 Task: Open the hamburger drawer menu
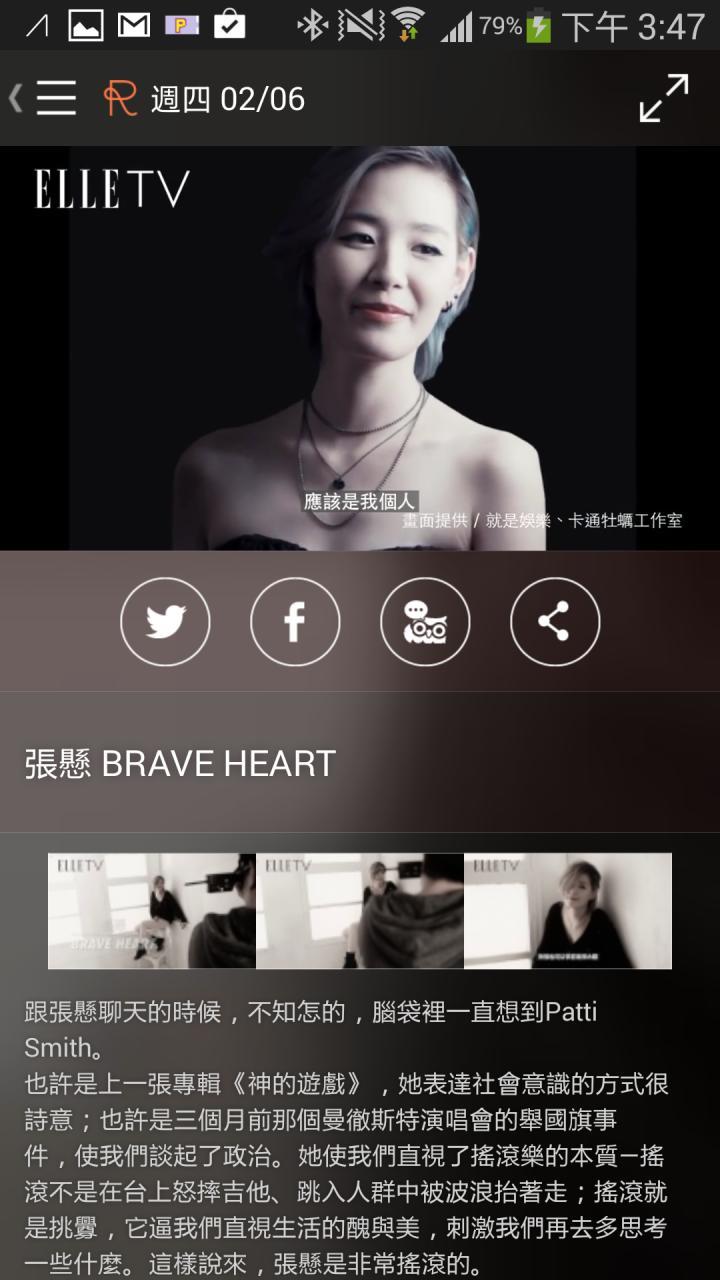(55, 98)
